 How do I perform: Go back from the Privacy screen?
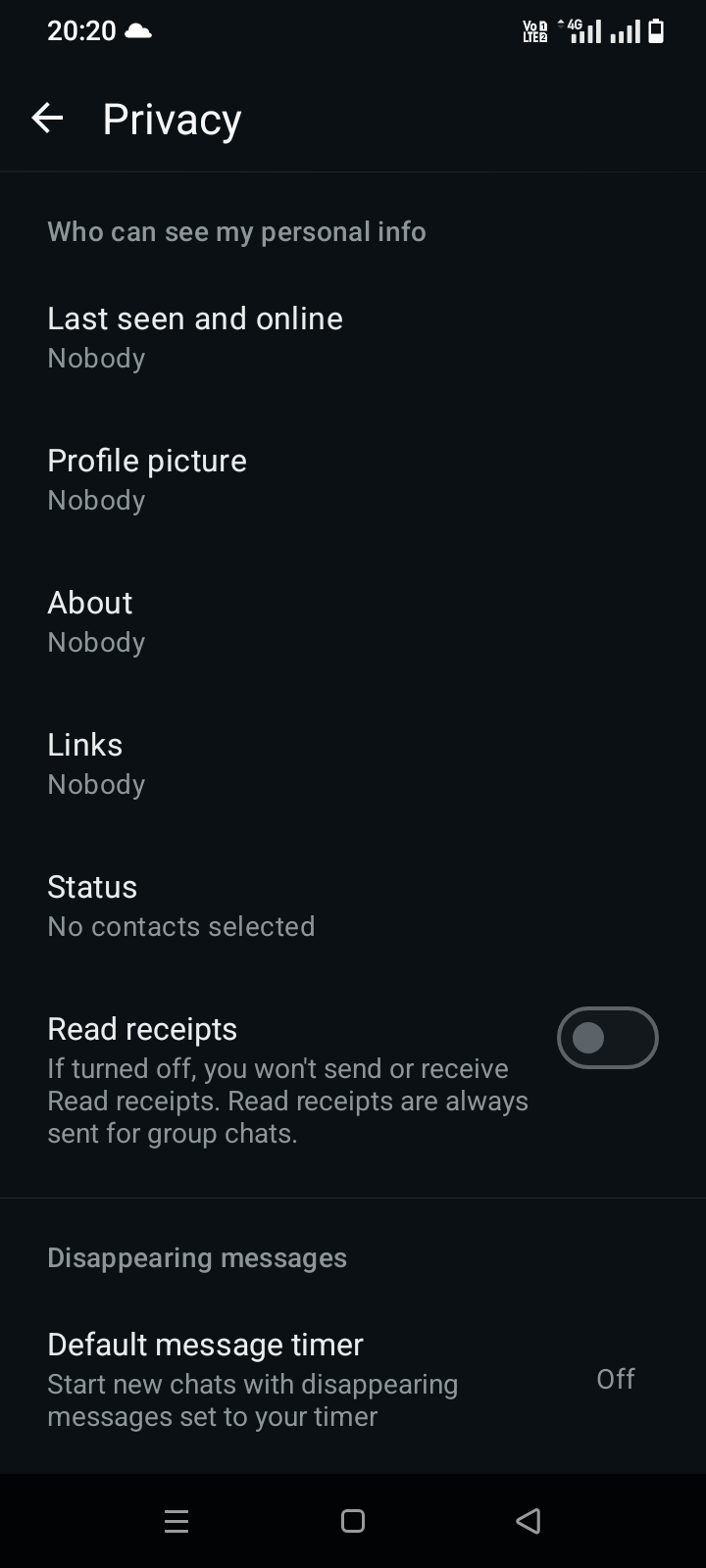[x=47, y=119]
